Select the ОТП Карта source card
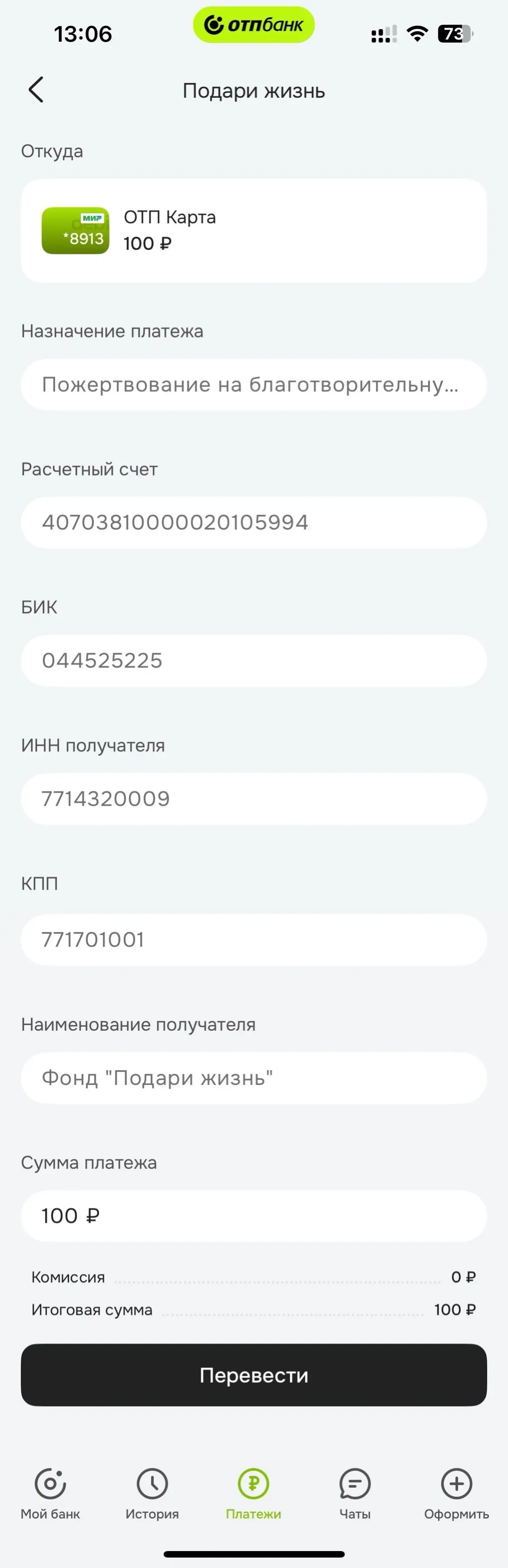 point(254,231)
